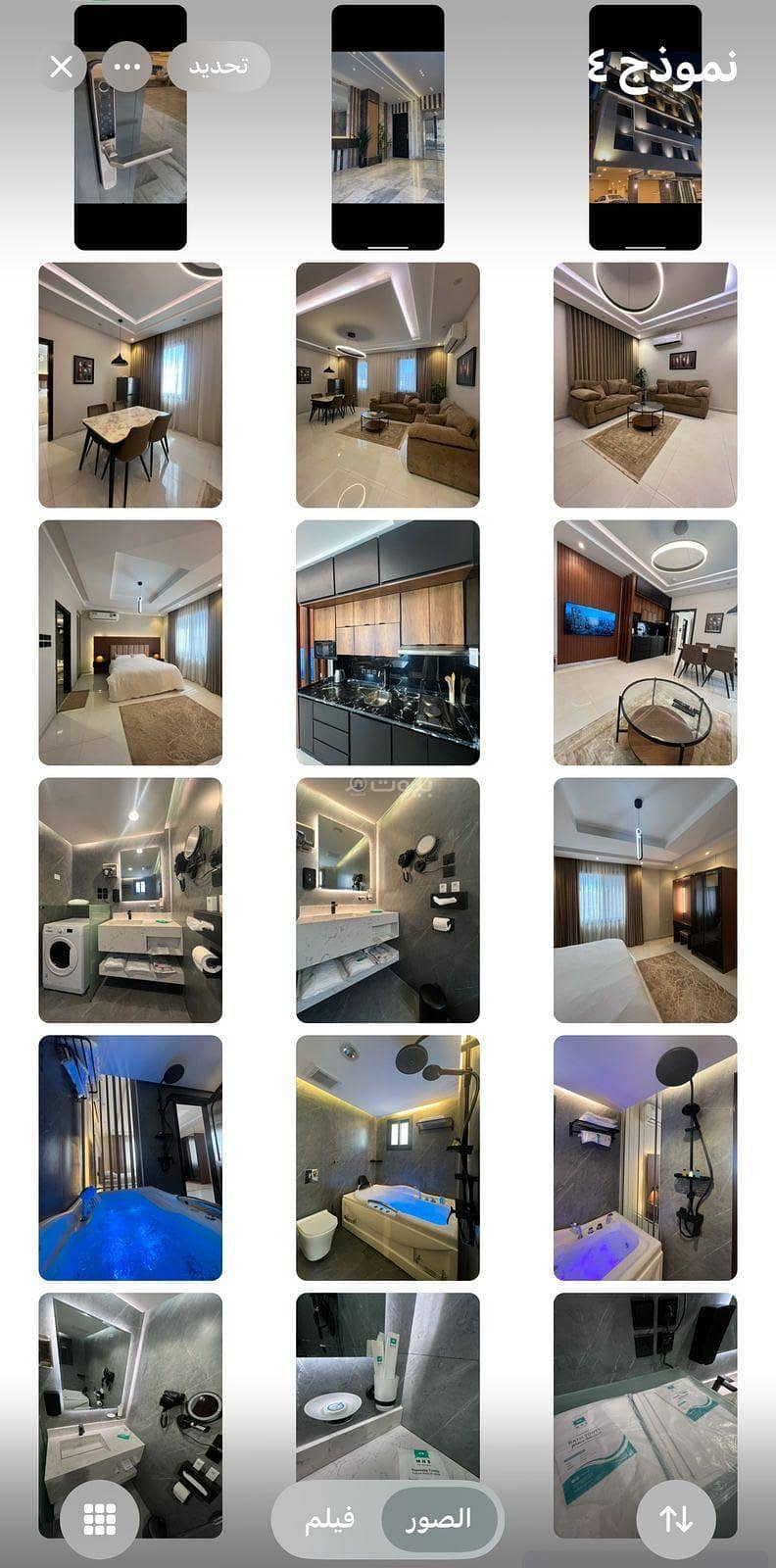Open the bedroom with white bed photo
This screenshot has height=1568, width=776.
(130, 643)
